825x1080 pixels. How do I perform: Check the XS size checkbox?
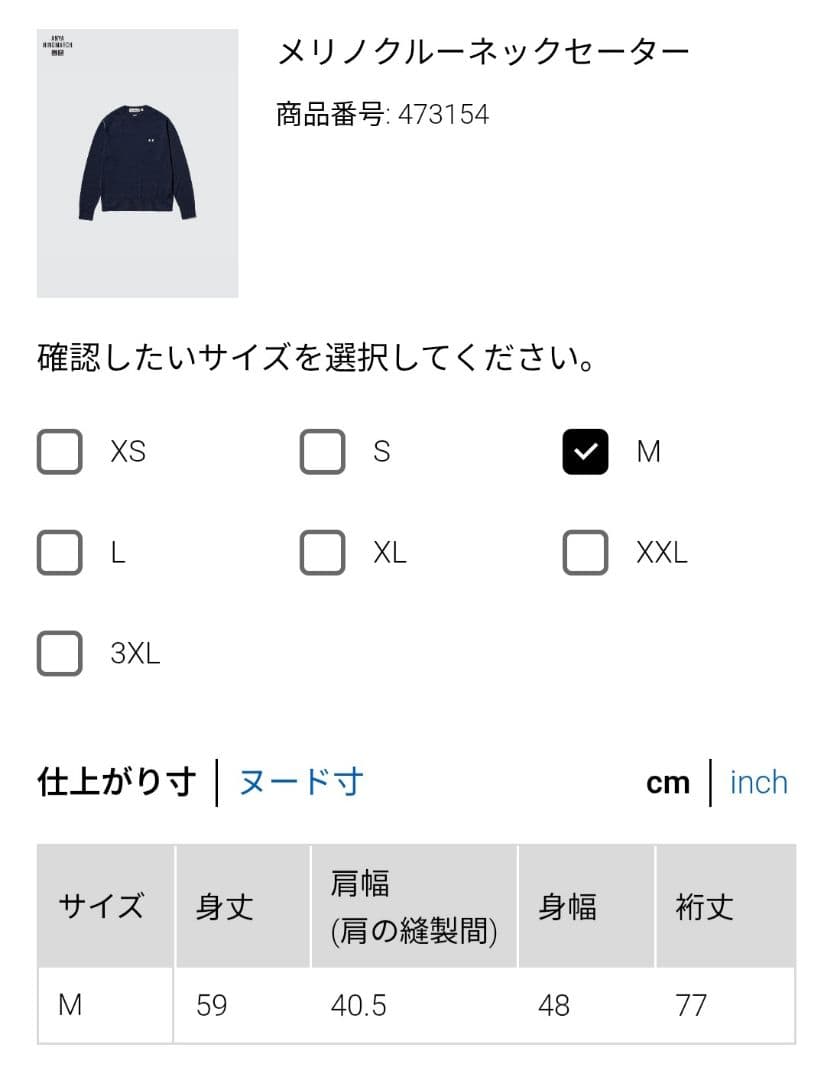60,452
